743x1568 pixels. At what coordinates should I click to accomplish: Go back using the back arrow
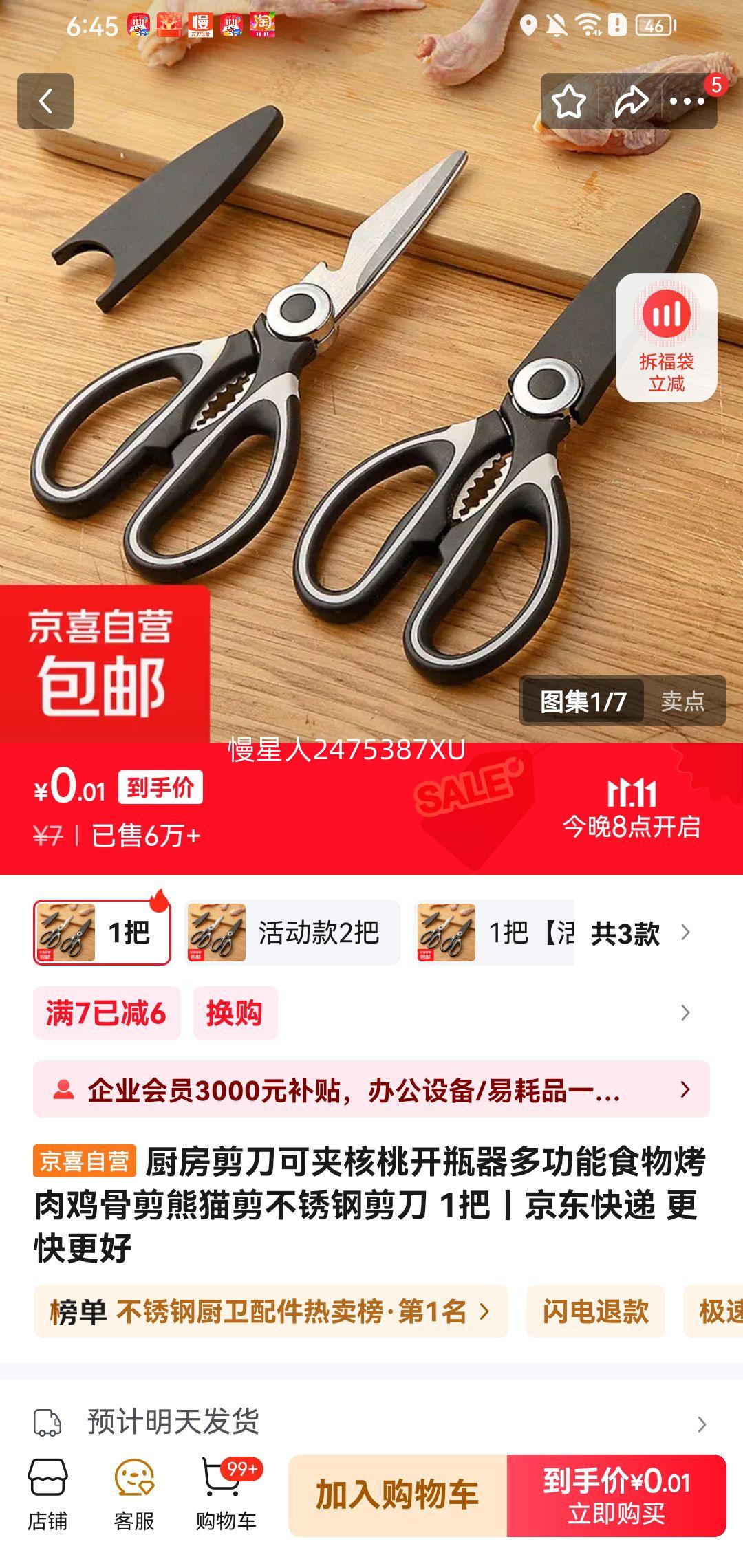pyautogui.click(x=45, y=102)
